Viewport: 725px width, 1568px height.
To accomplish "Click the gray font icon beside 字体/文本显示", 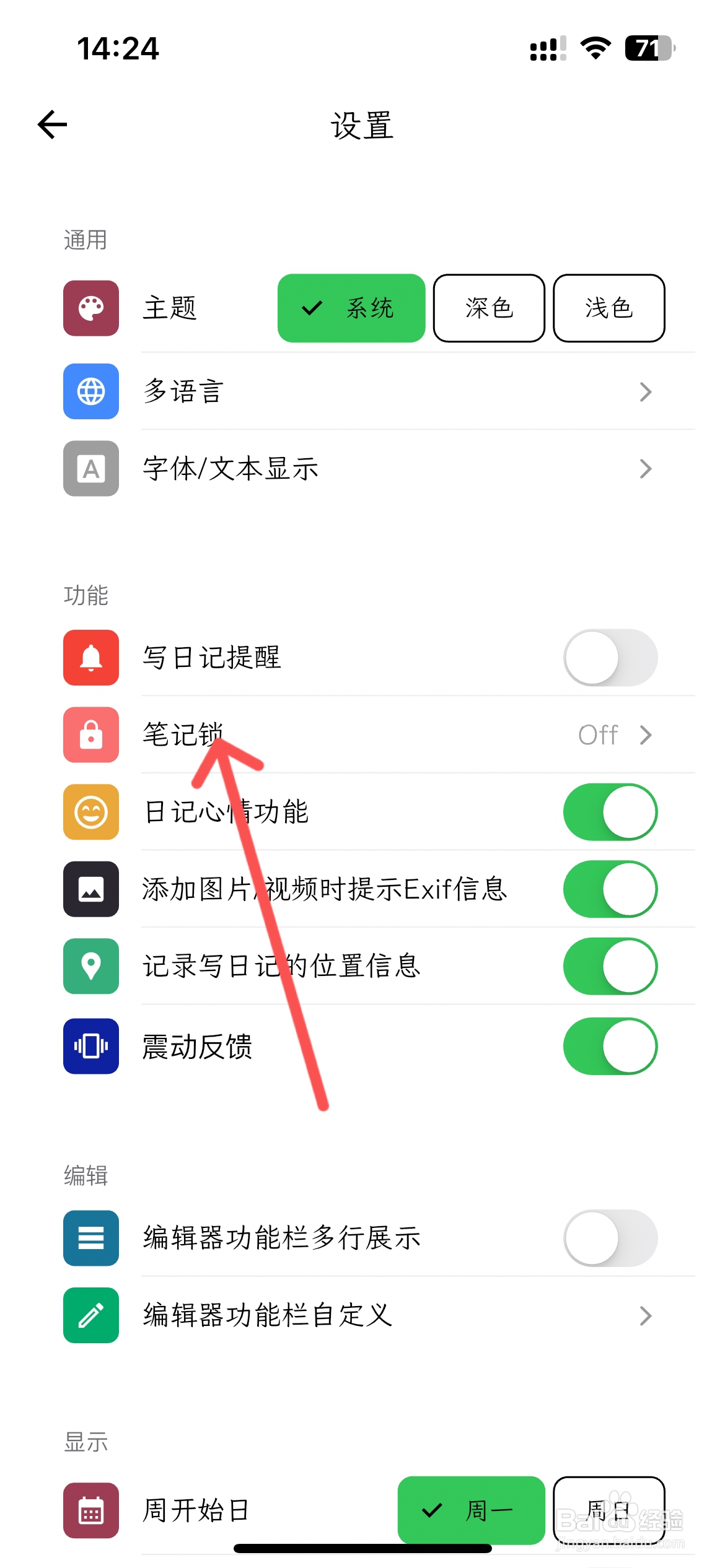I will pos(90,469).
